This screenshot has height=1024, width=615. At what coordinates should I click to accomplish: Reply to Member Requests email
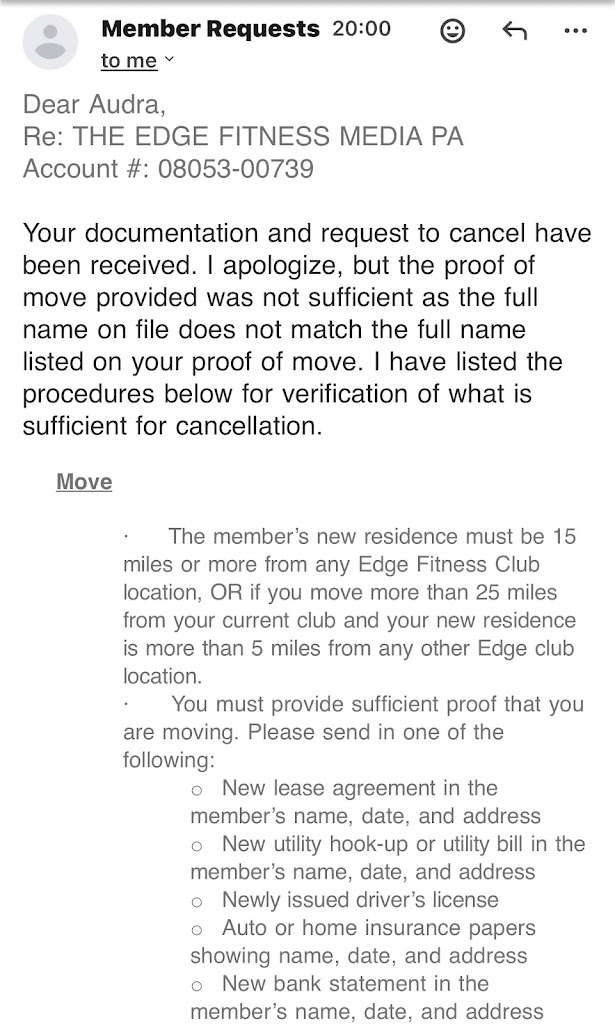click(514, 31)
